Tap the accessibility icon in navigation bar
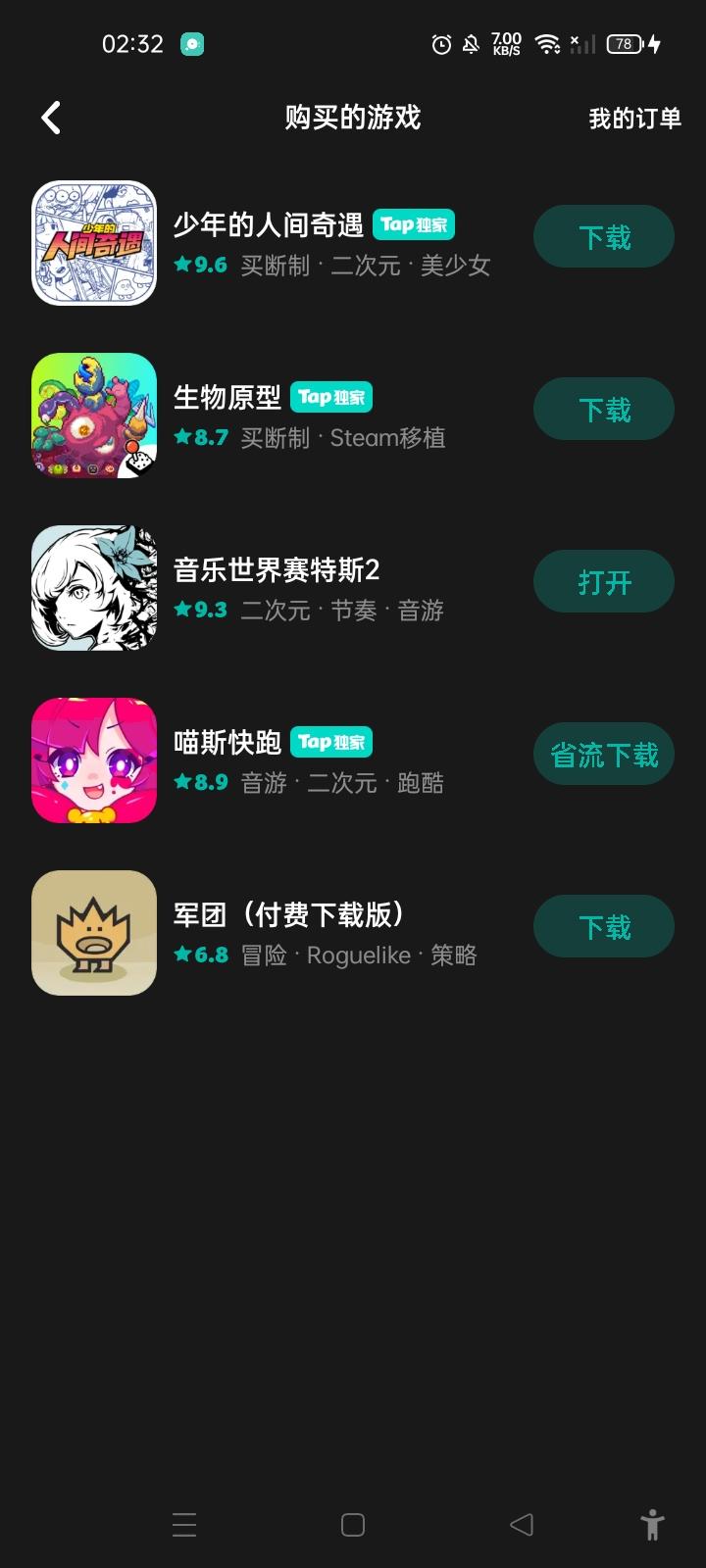 click(x=653, y=1525)
